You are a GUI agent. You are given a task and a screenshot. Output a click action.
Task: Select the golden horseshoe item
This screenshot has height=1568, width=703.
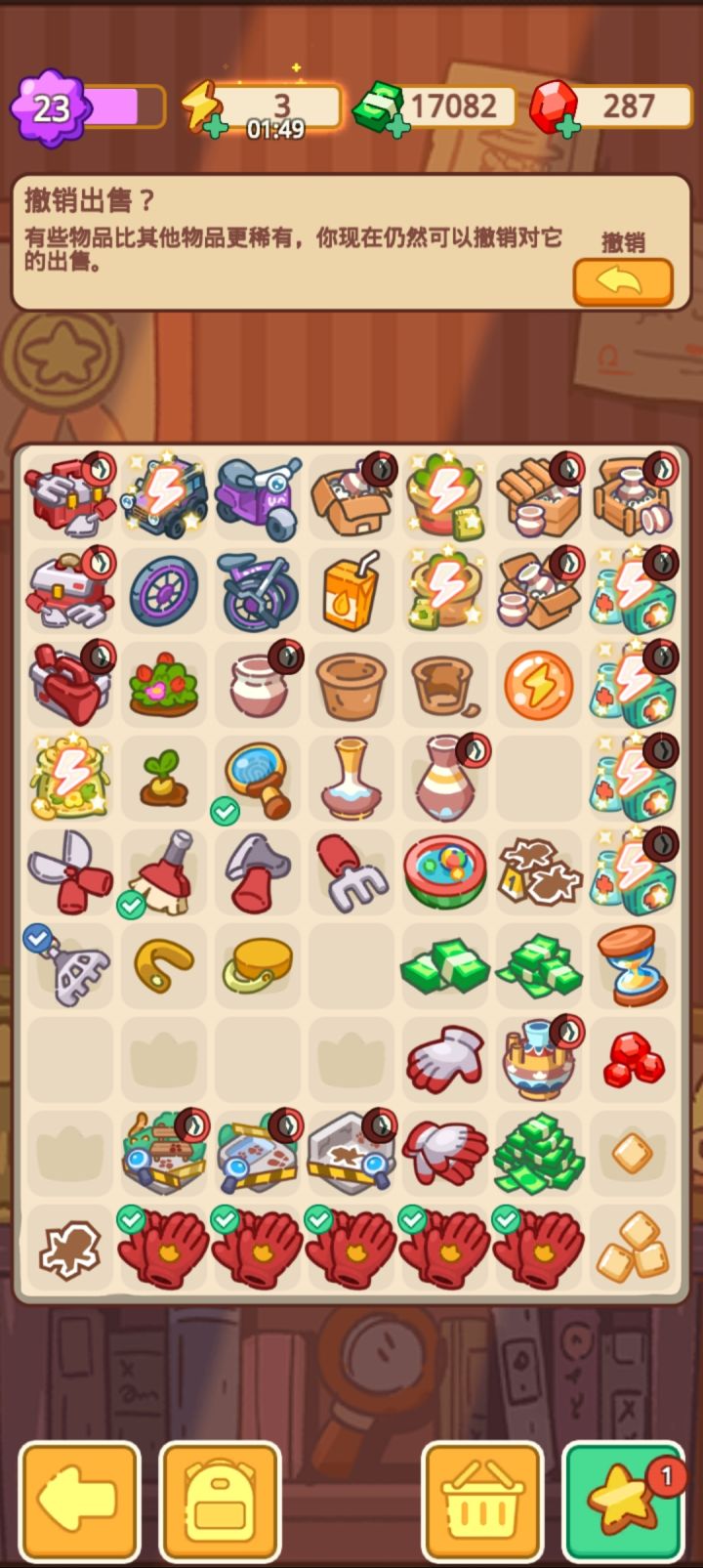coord(163,965)
